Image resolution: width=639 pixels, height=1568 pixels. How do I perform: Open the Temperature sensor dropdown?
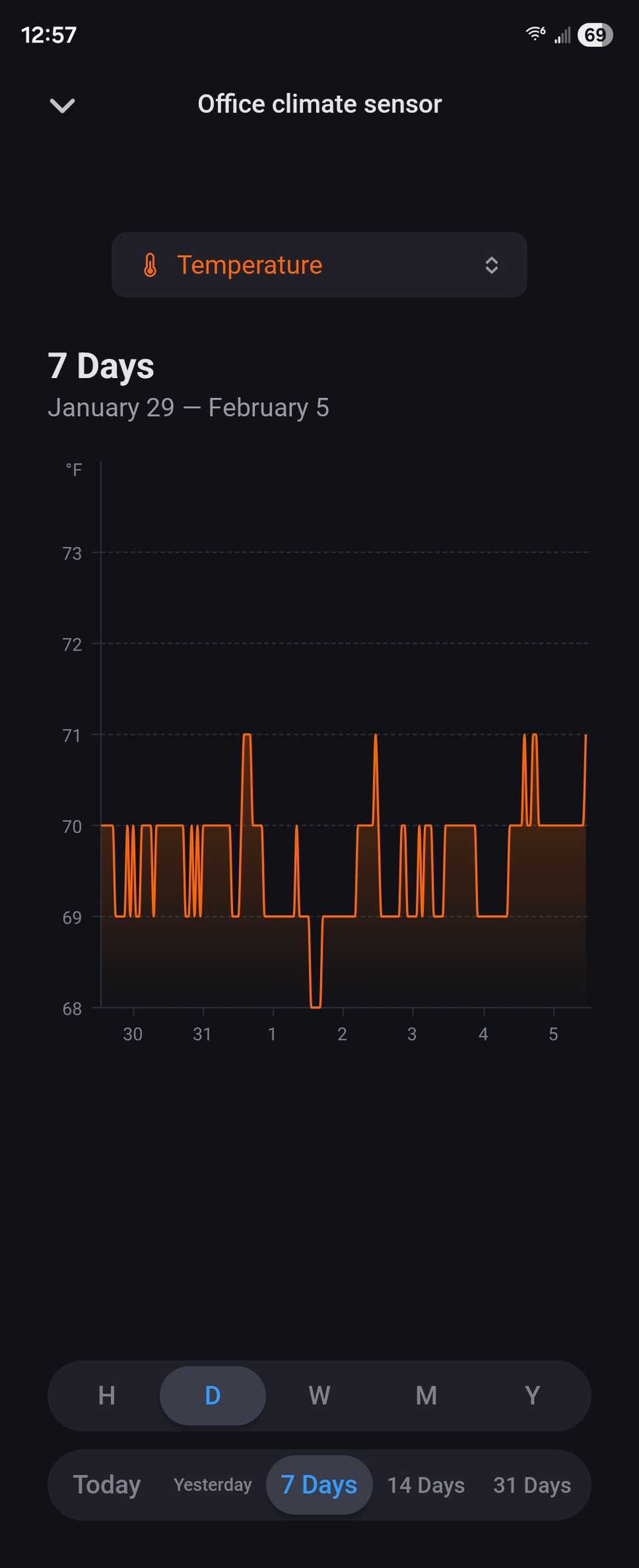tap(318, 265)
